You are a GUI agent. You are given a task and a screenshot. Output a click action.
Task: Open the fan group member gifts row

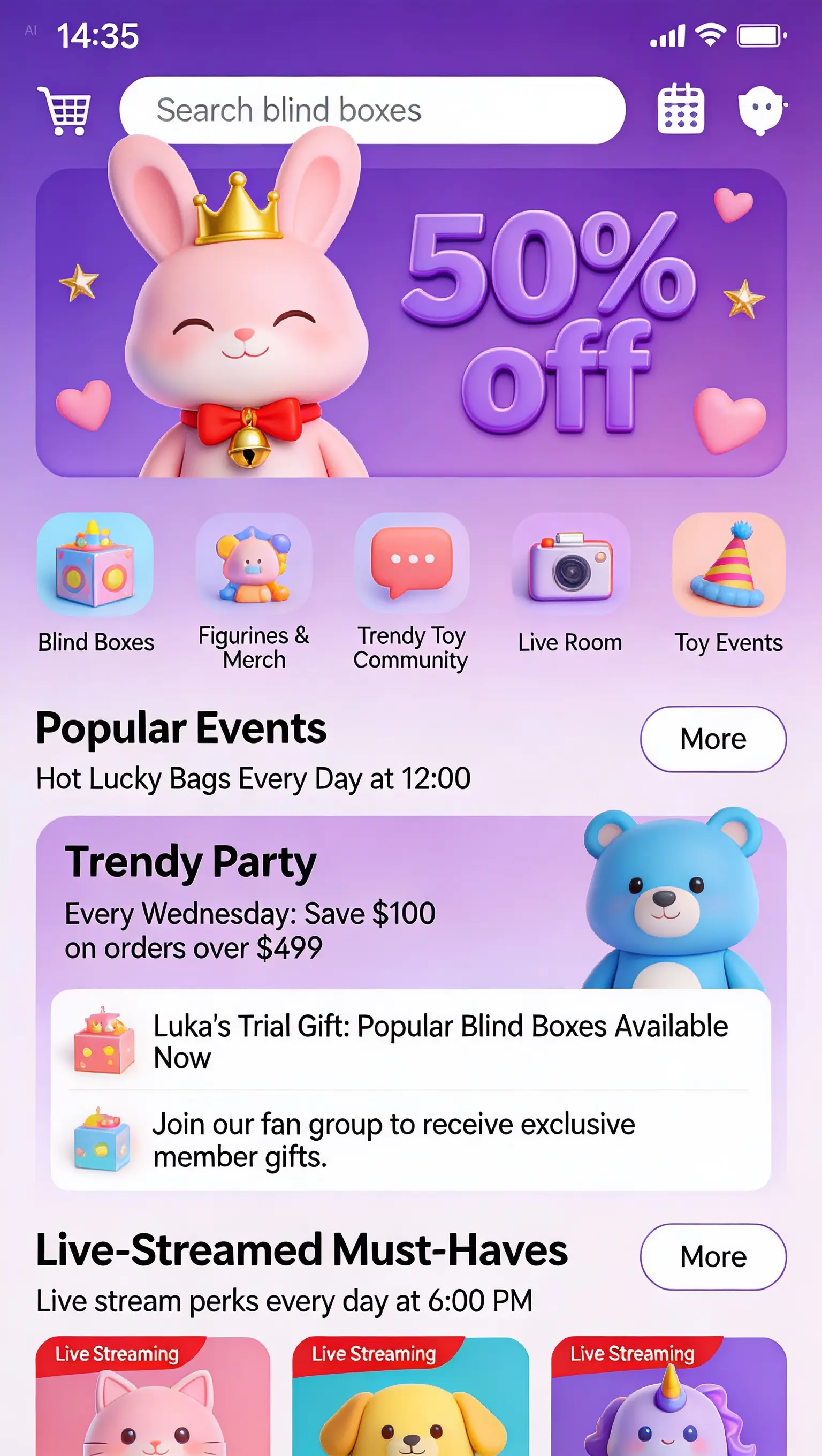coord(410,1140)
